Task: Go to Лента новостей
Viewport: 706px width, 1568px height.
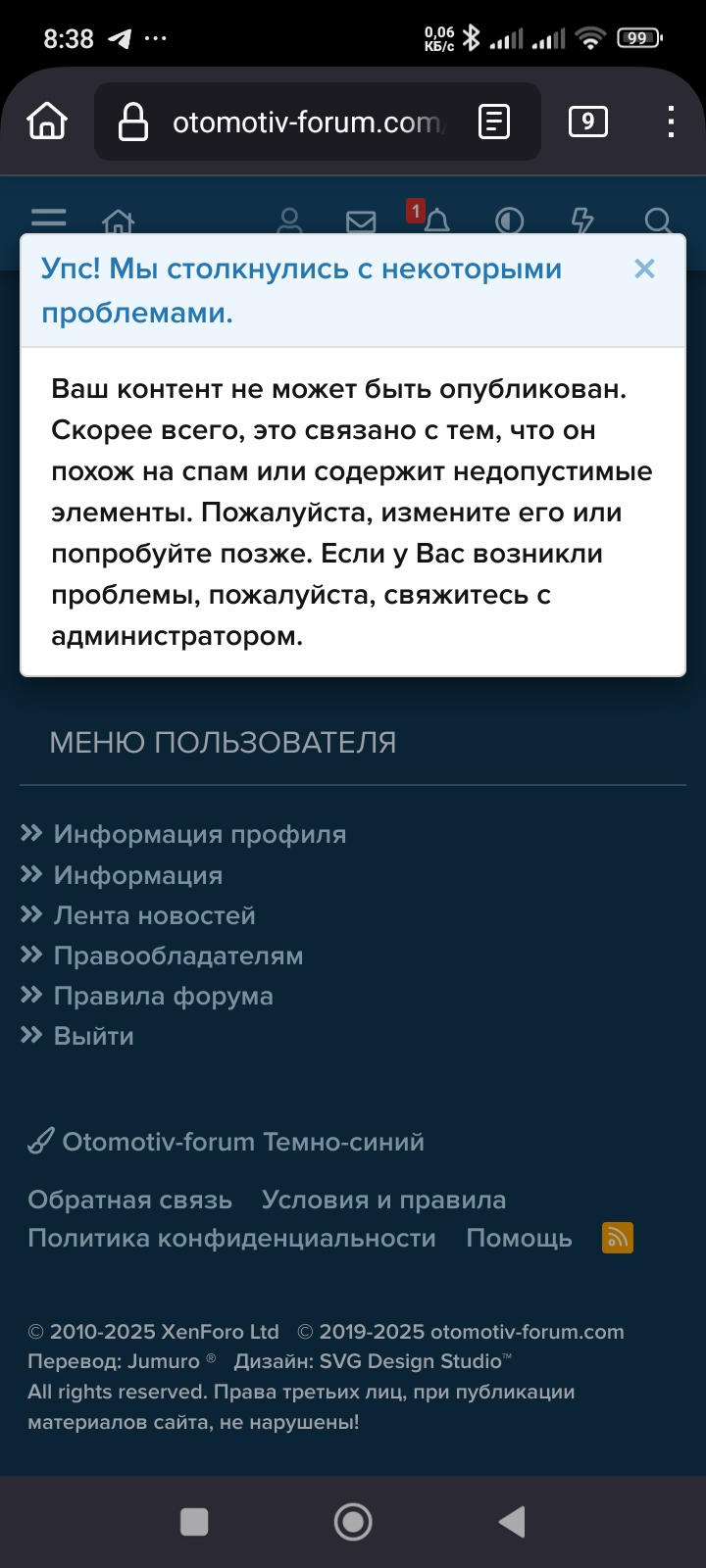Action: (154, 915)
